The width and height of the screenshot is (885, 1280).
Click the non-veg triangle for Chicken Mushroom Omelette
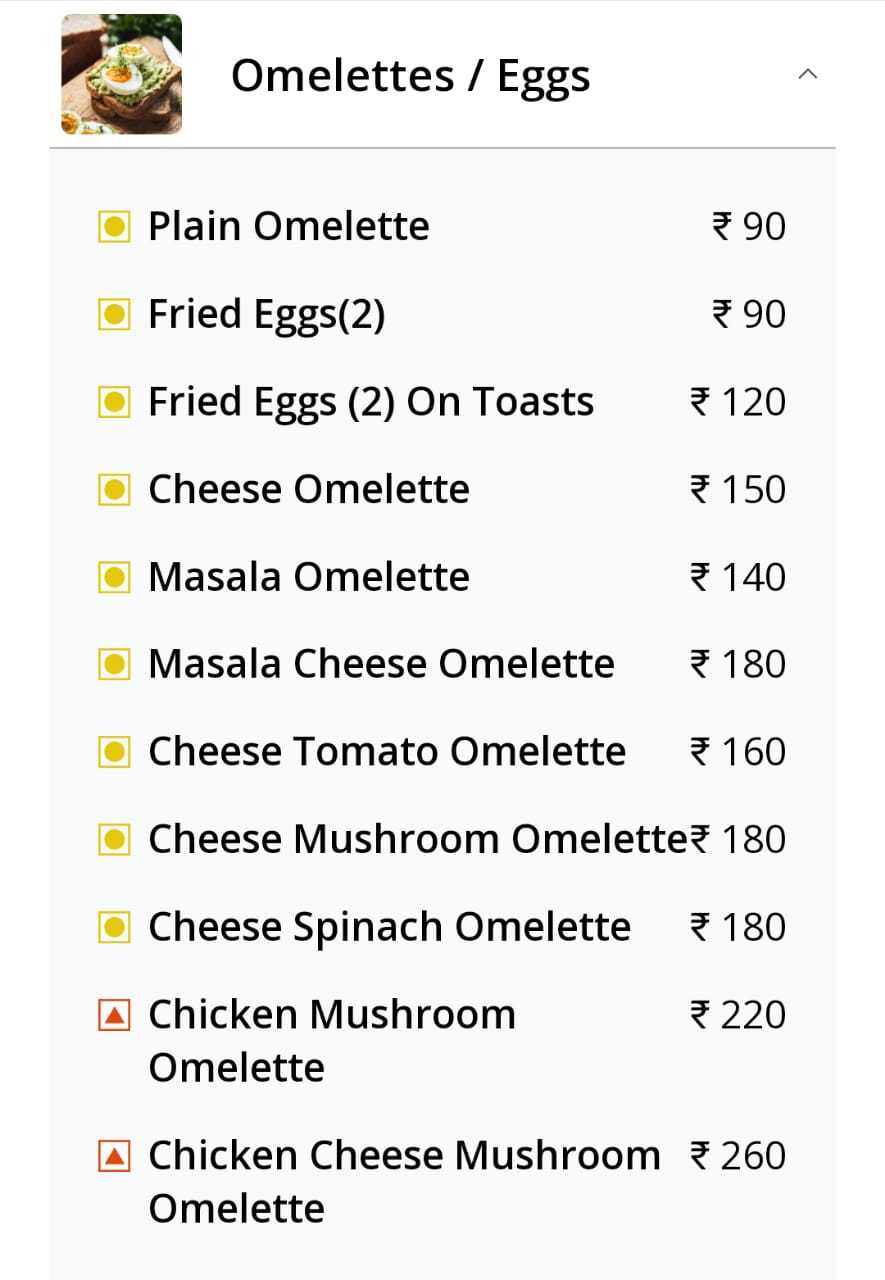(x=113, y=1014)
